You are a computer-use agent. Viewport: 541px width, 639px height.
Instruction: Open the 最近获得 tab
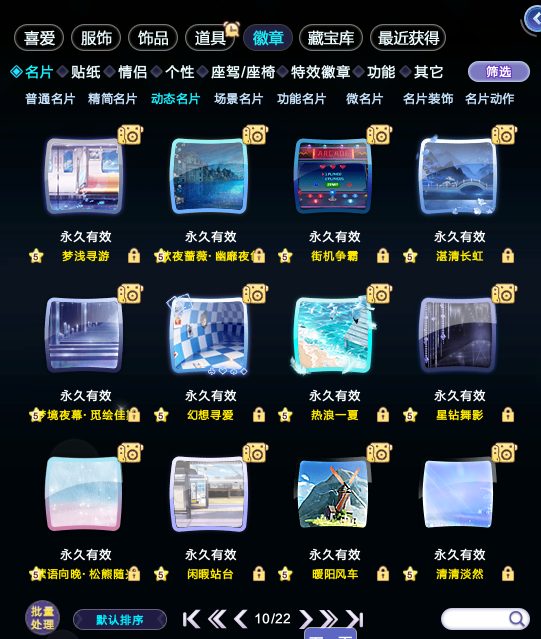pyautogui.click(x=408, y=38)
